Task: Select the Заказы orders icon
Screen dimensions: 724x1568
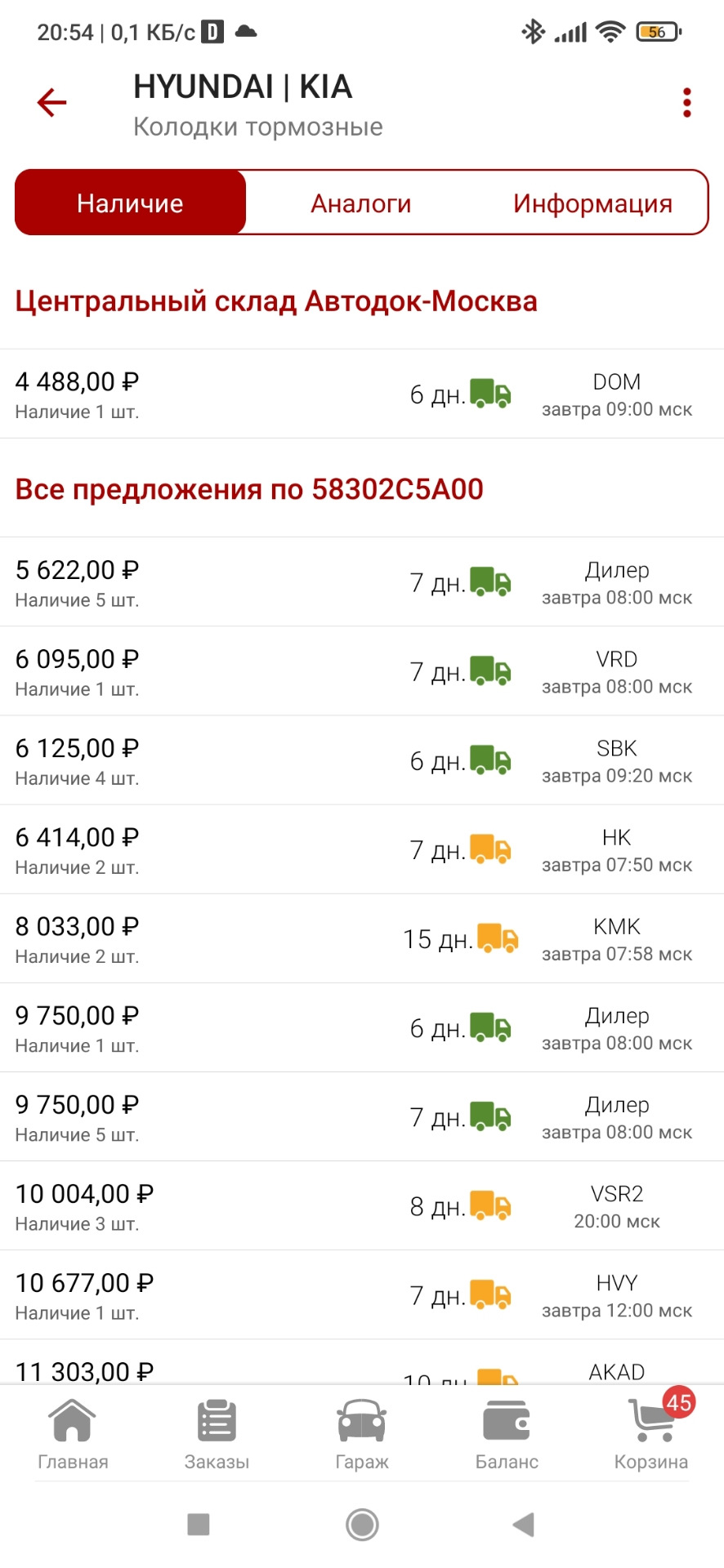Action: click(x=217, y=1429)
